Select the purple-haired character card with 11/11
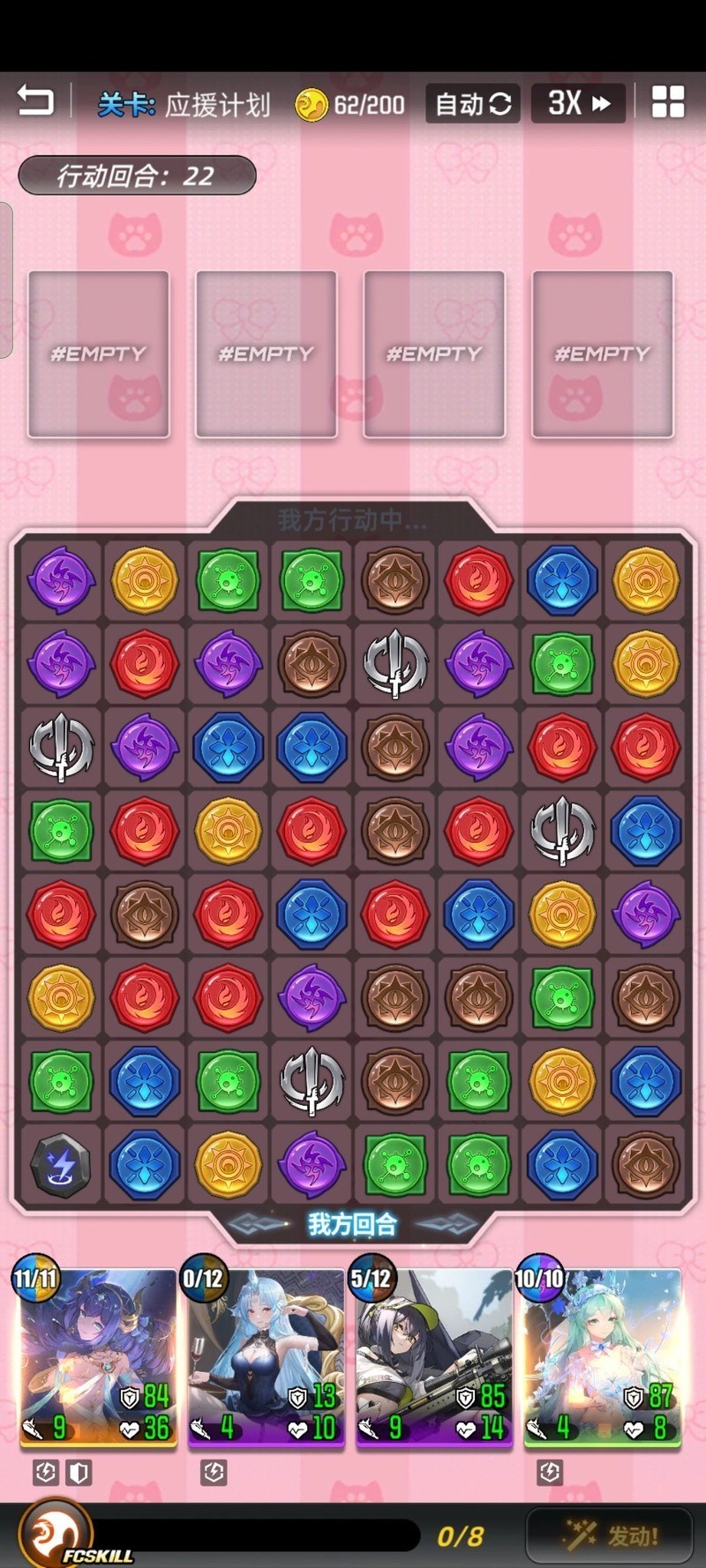This screenshot has width=706, height=1568. [x=98, y=1354]
